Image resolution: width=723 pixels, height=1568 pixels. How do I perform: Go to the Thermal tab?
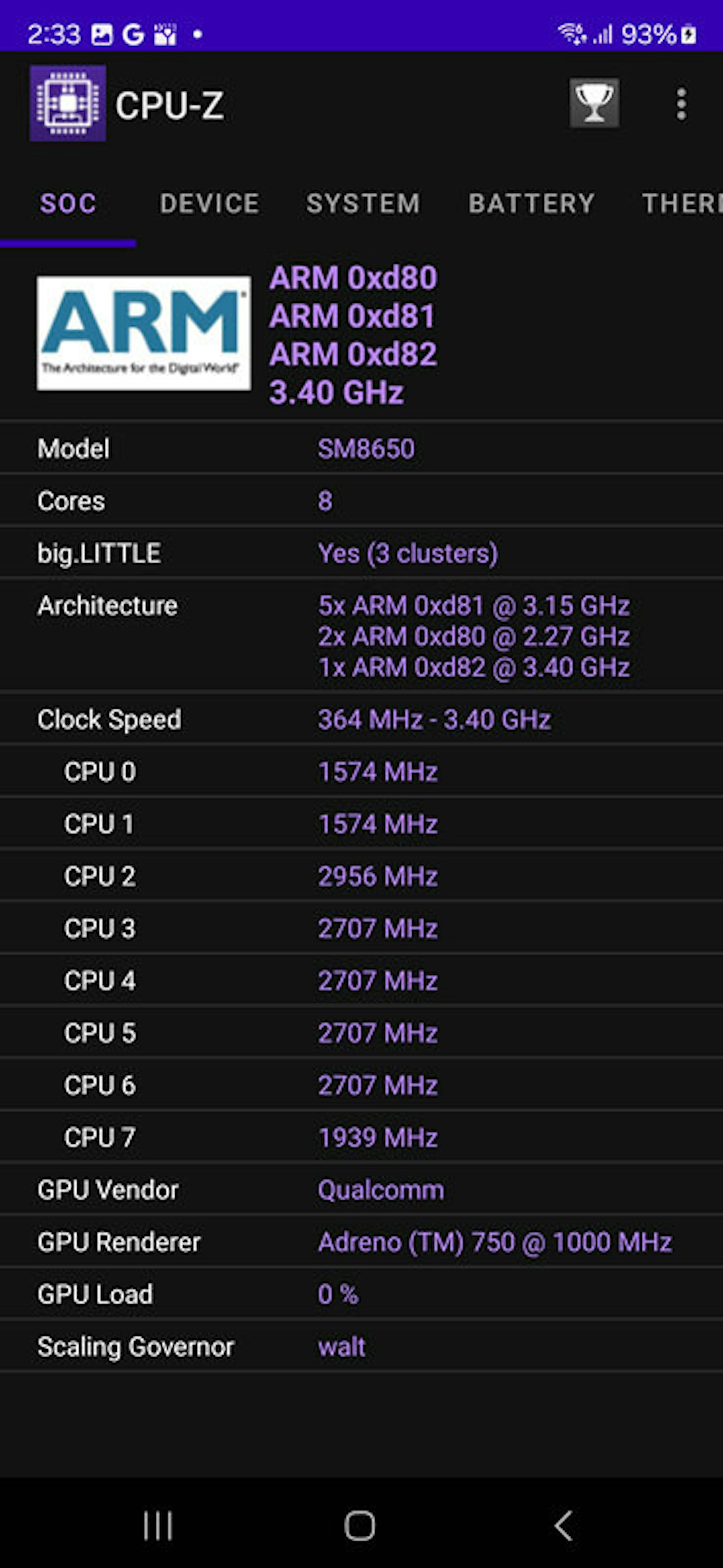(681, 203)
